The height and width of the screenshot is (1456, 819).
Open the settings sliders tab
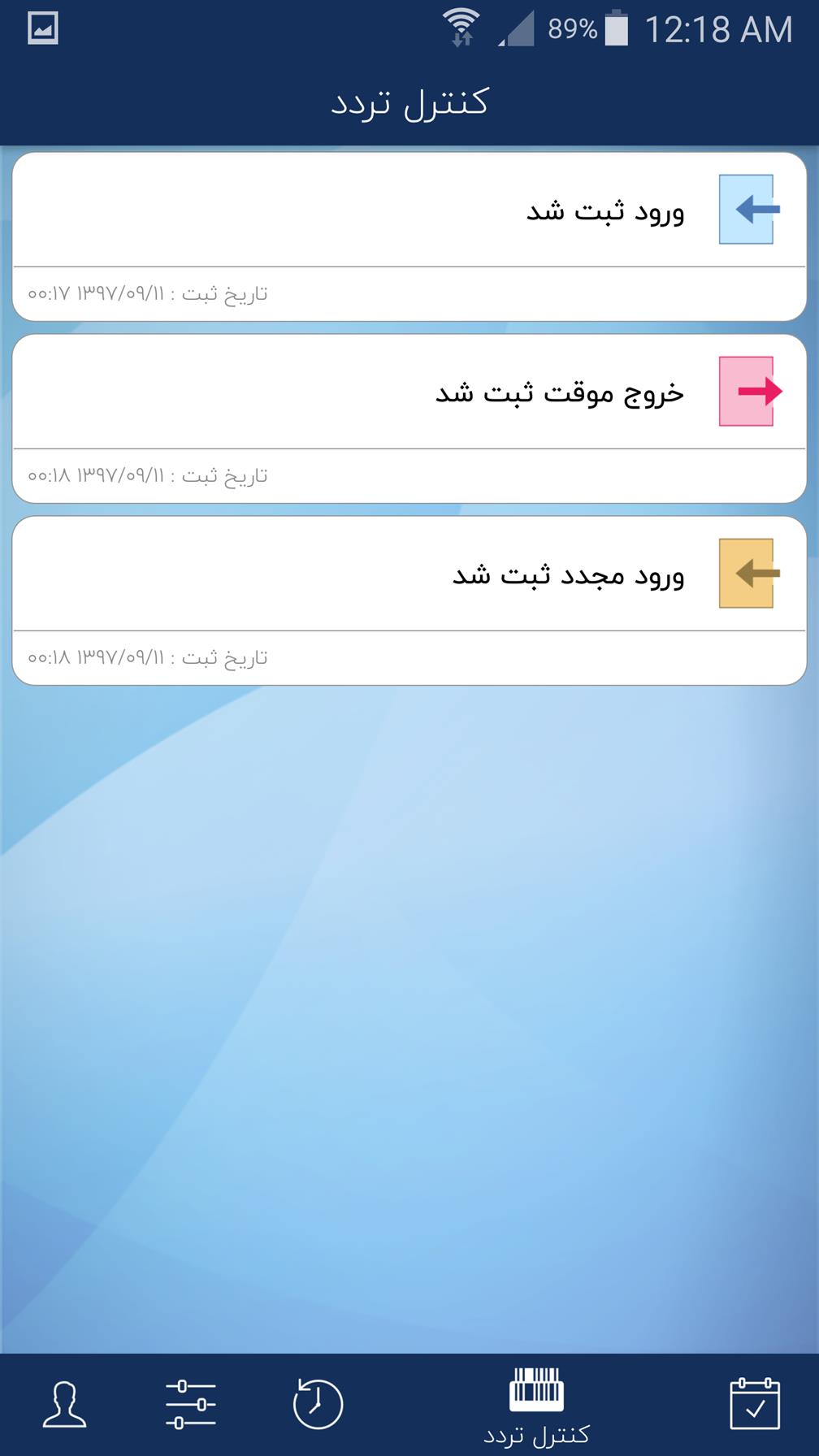pyautogui.click(x=190, y=1403)
